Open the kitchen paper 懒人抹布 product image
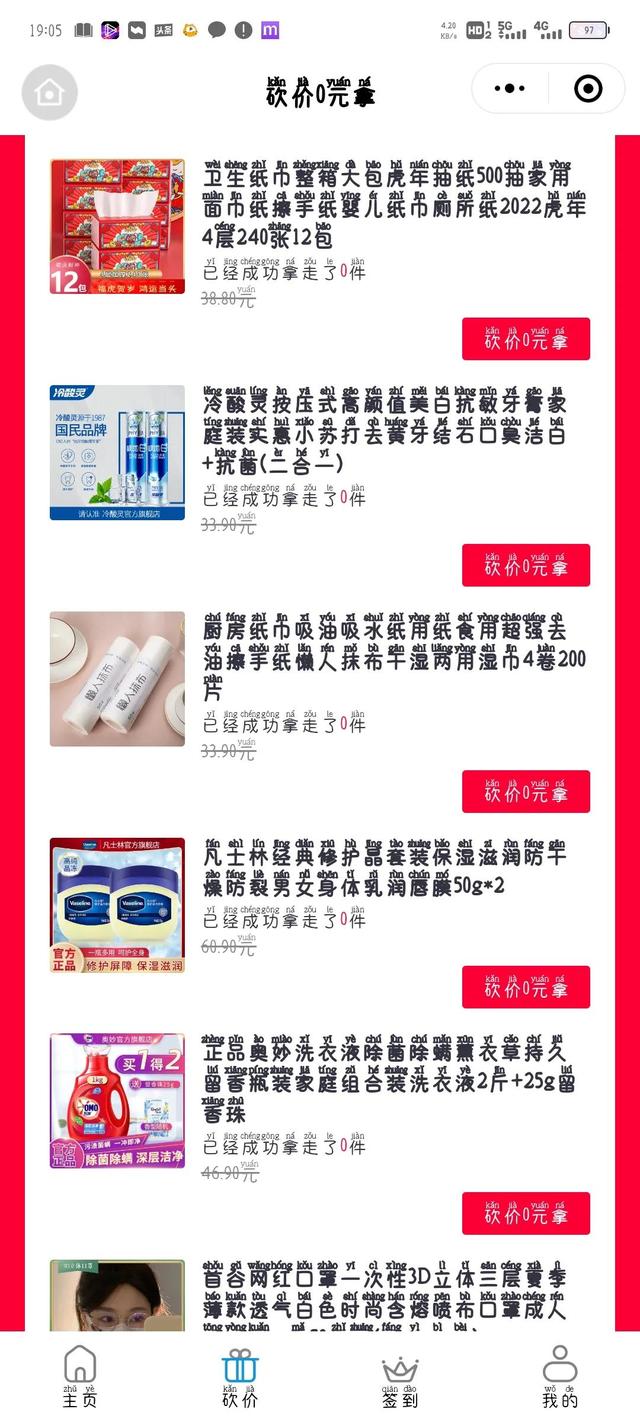The image size is (640, 1422). 118,679
